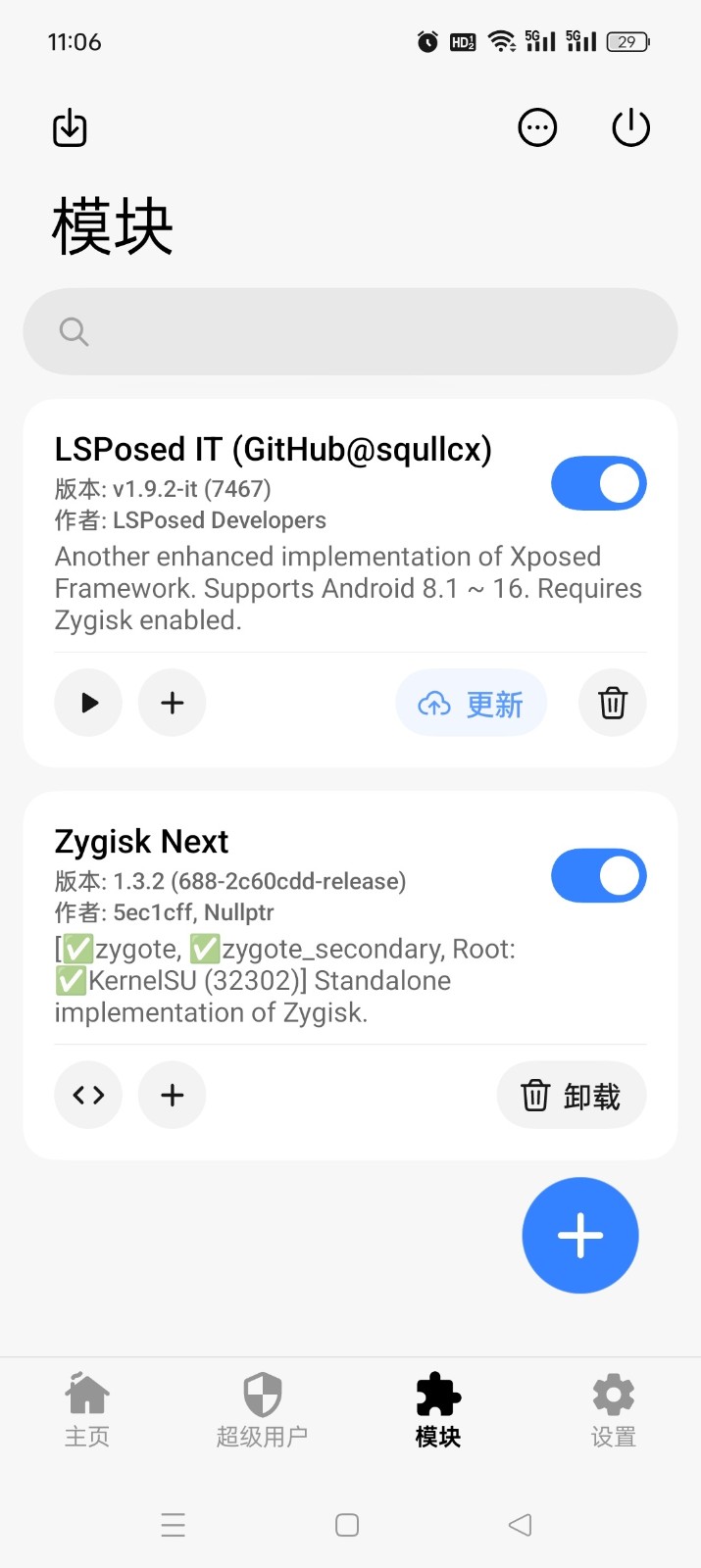Tap the plus button on LSPosed IT

(173, 703)
